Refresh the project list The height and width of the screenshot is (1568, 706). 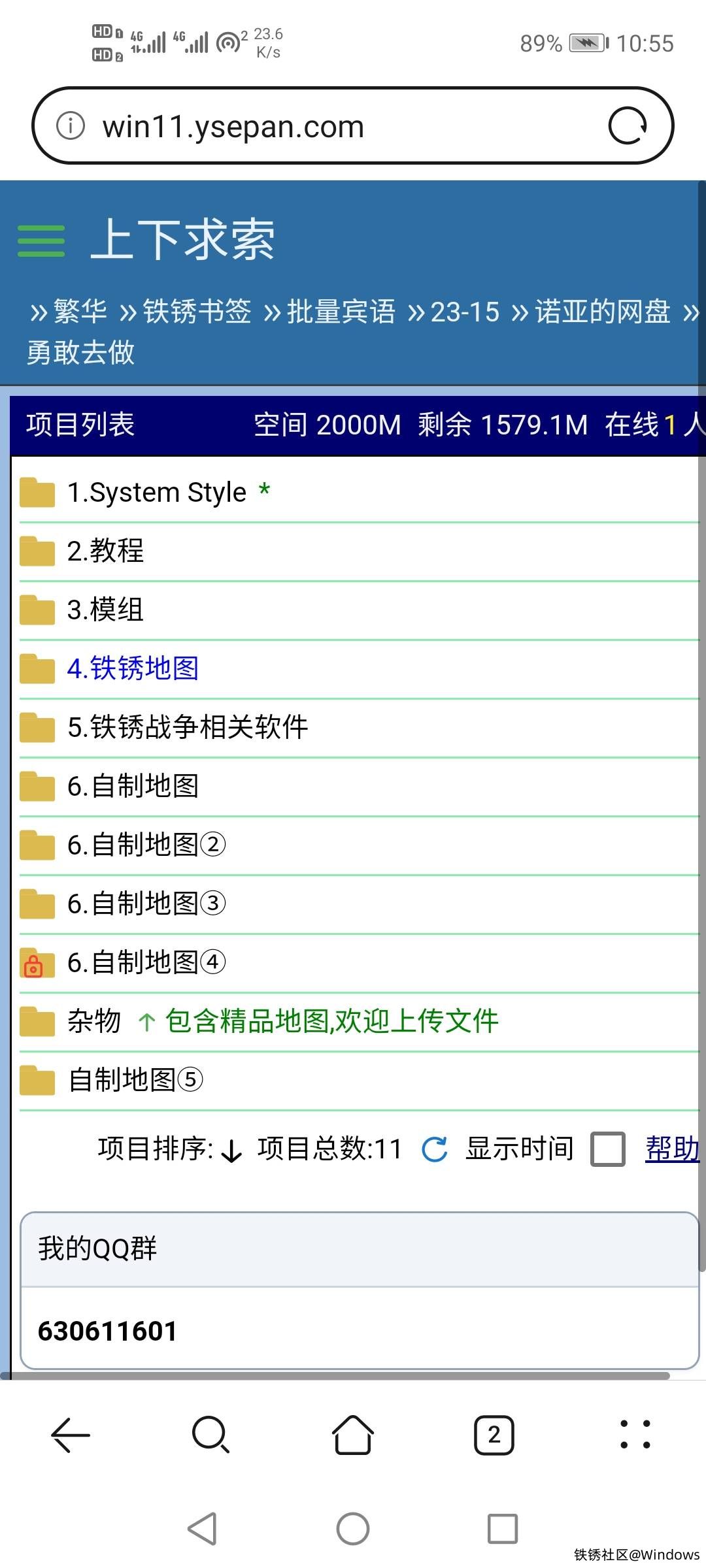coord(434,1149)
